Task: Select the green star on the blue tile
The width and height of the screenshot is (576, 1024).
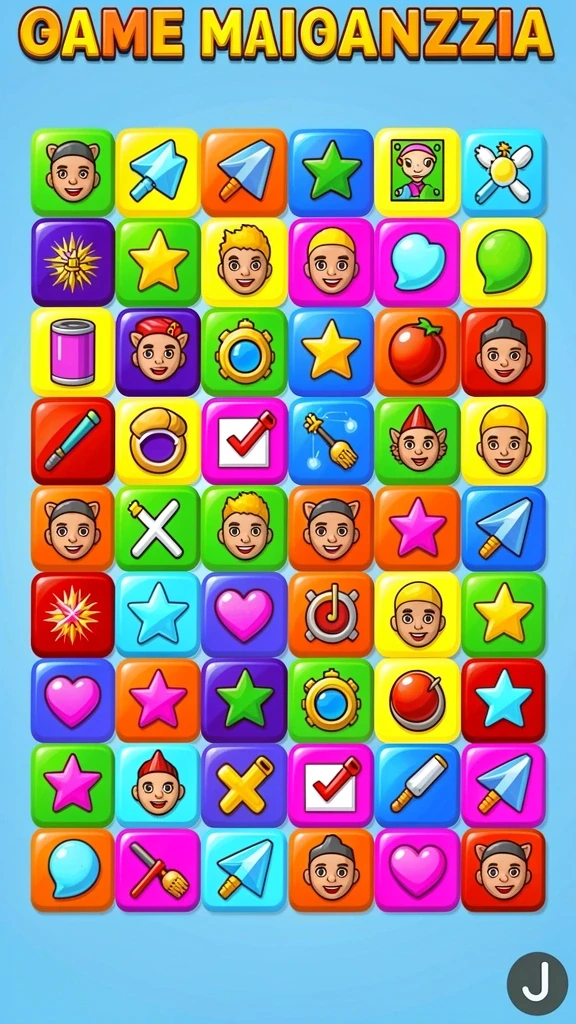Action: pos(330,172)
